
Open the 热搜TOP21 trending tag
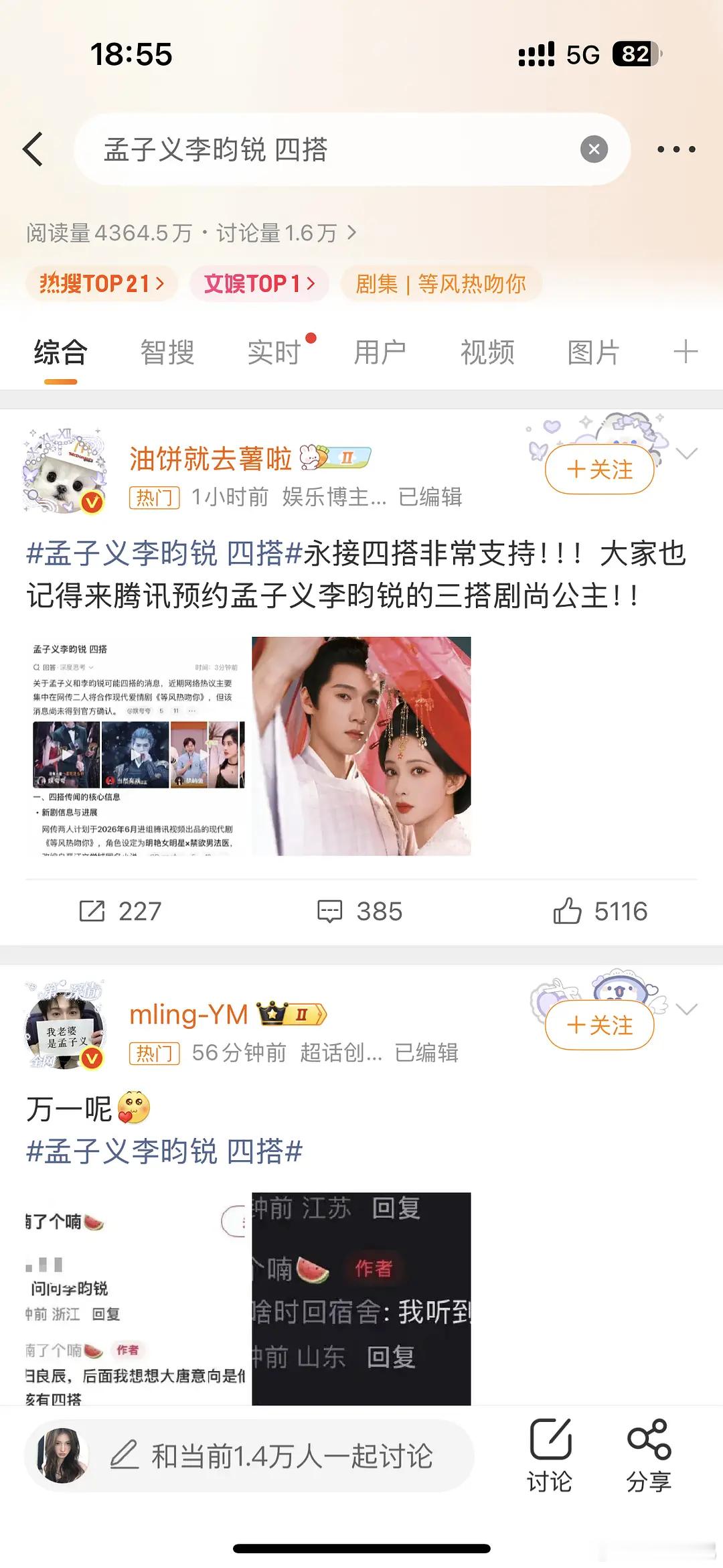point(100,283)
